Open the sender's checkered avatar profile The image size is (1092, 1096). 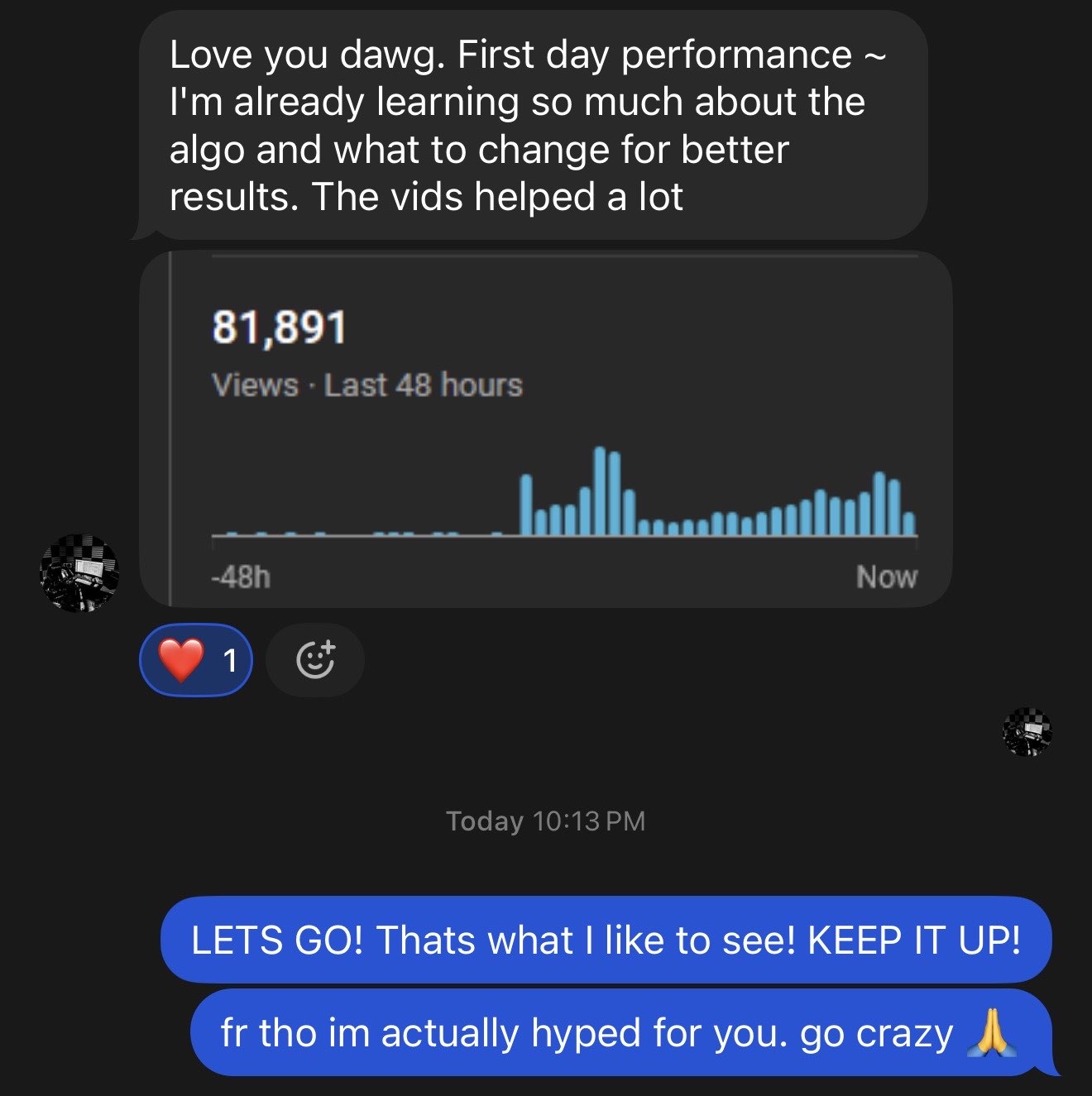[79, 573]
